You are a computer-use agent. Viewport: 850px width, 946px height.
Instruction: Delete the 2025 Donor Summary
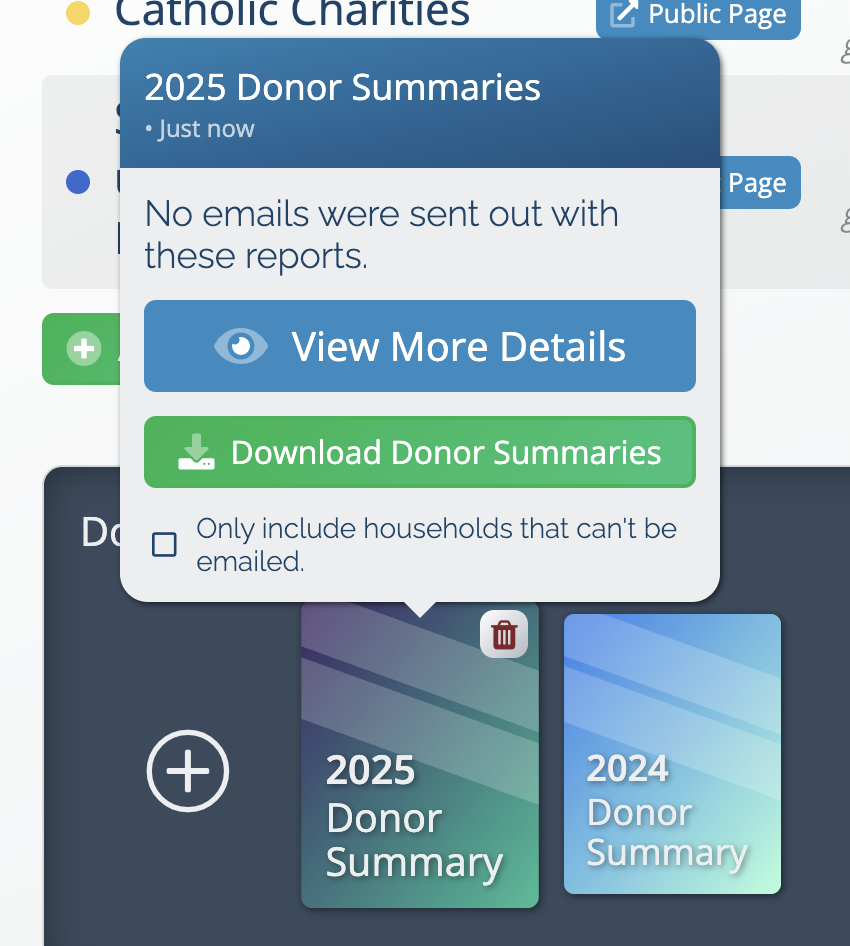[504, 634]
